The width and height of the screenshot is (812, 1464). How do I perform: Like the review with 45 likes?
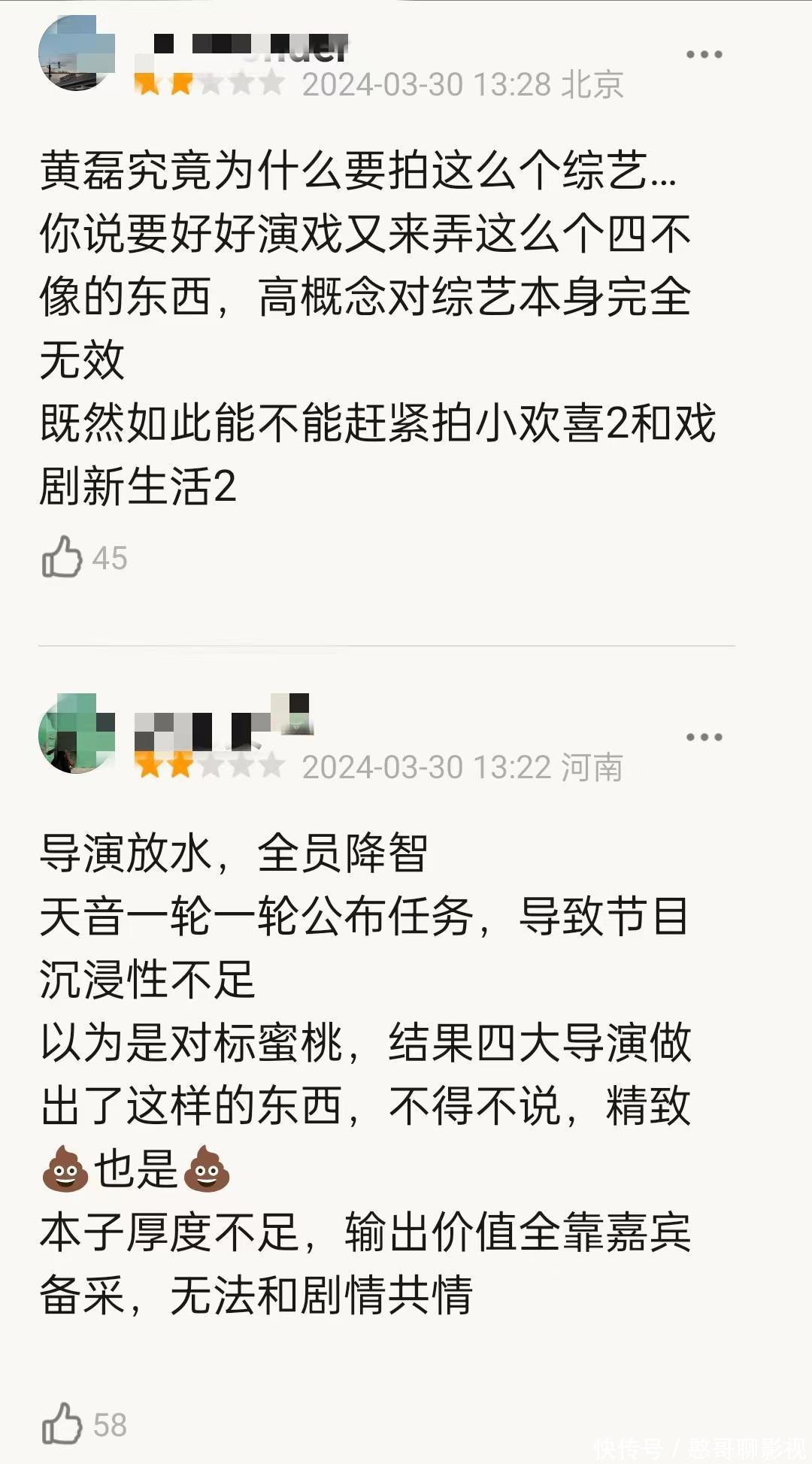pos(62,557)
